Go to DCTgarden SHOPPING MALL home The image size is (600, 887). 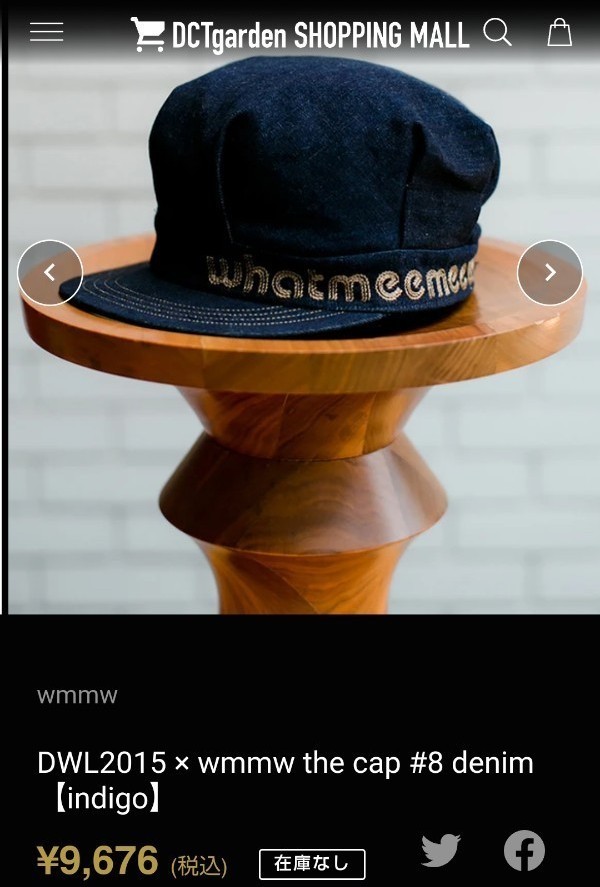[300, 35]
